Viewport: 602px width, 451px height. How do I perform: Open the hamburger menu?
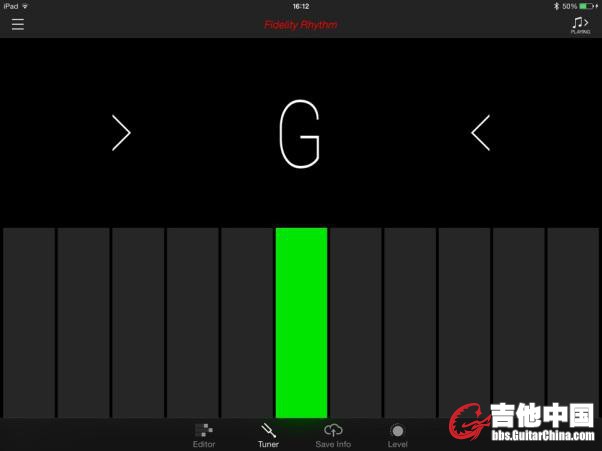pyautogui.click(x=17, y=24)
